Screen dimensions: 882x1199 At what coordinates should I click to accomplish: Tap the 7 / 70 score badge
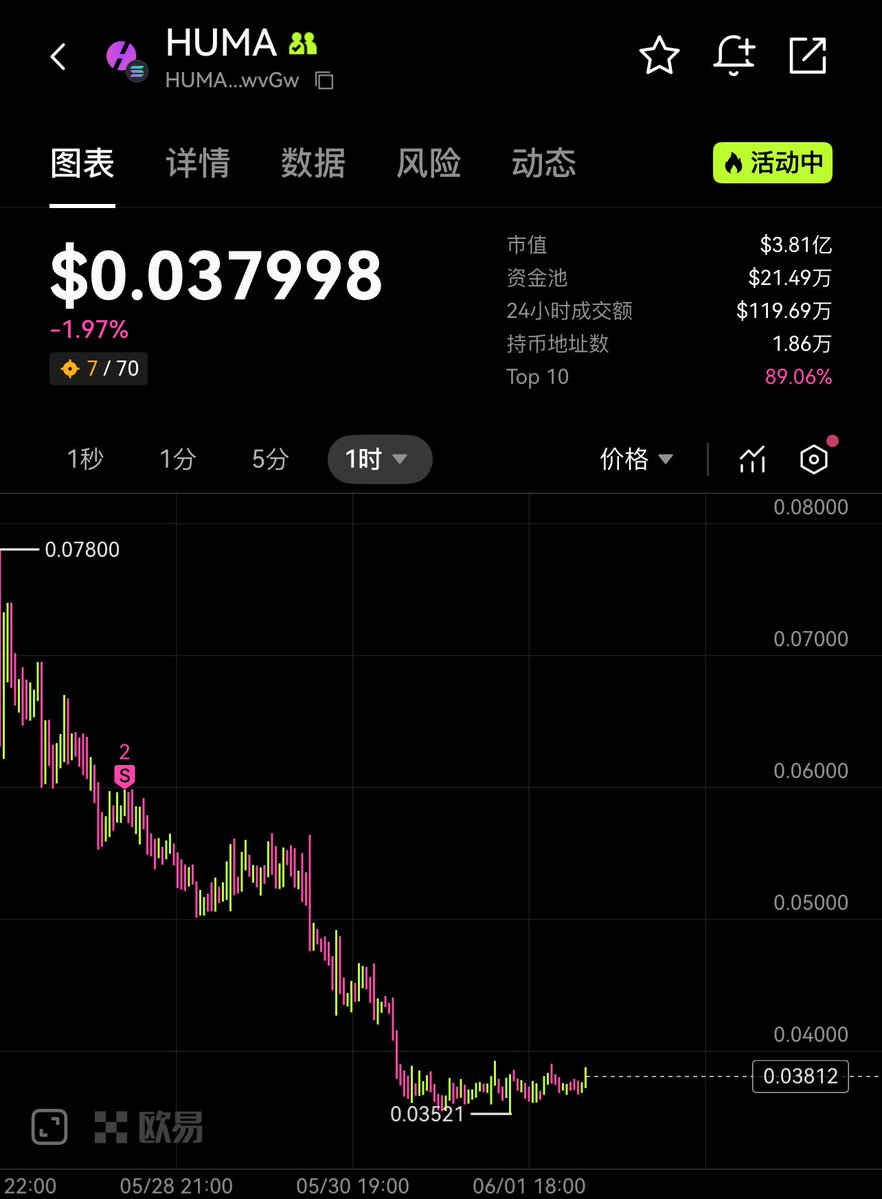point(99,369)
